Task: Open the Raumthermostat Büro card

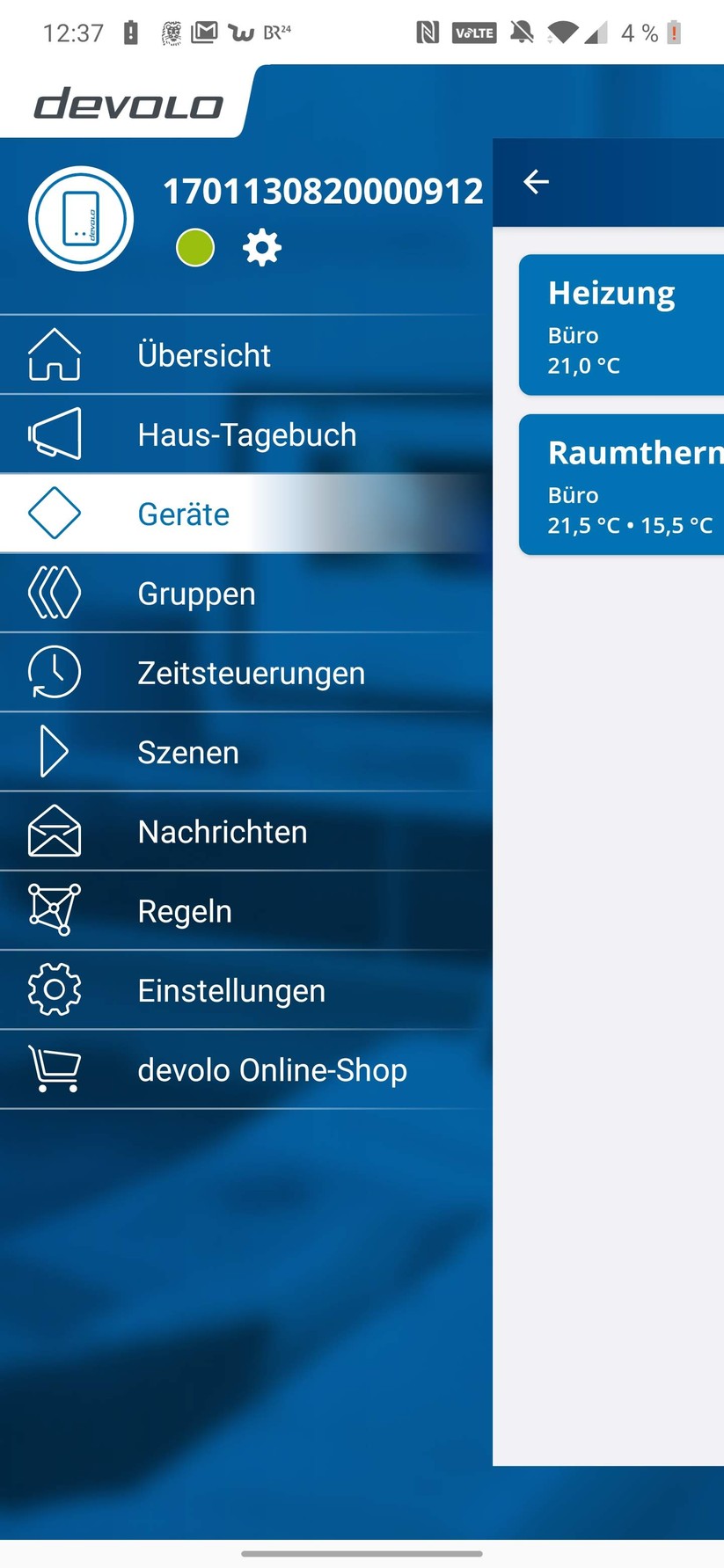Action: point(621,485)
